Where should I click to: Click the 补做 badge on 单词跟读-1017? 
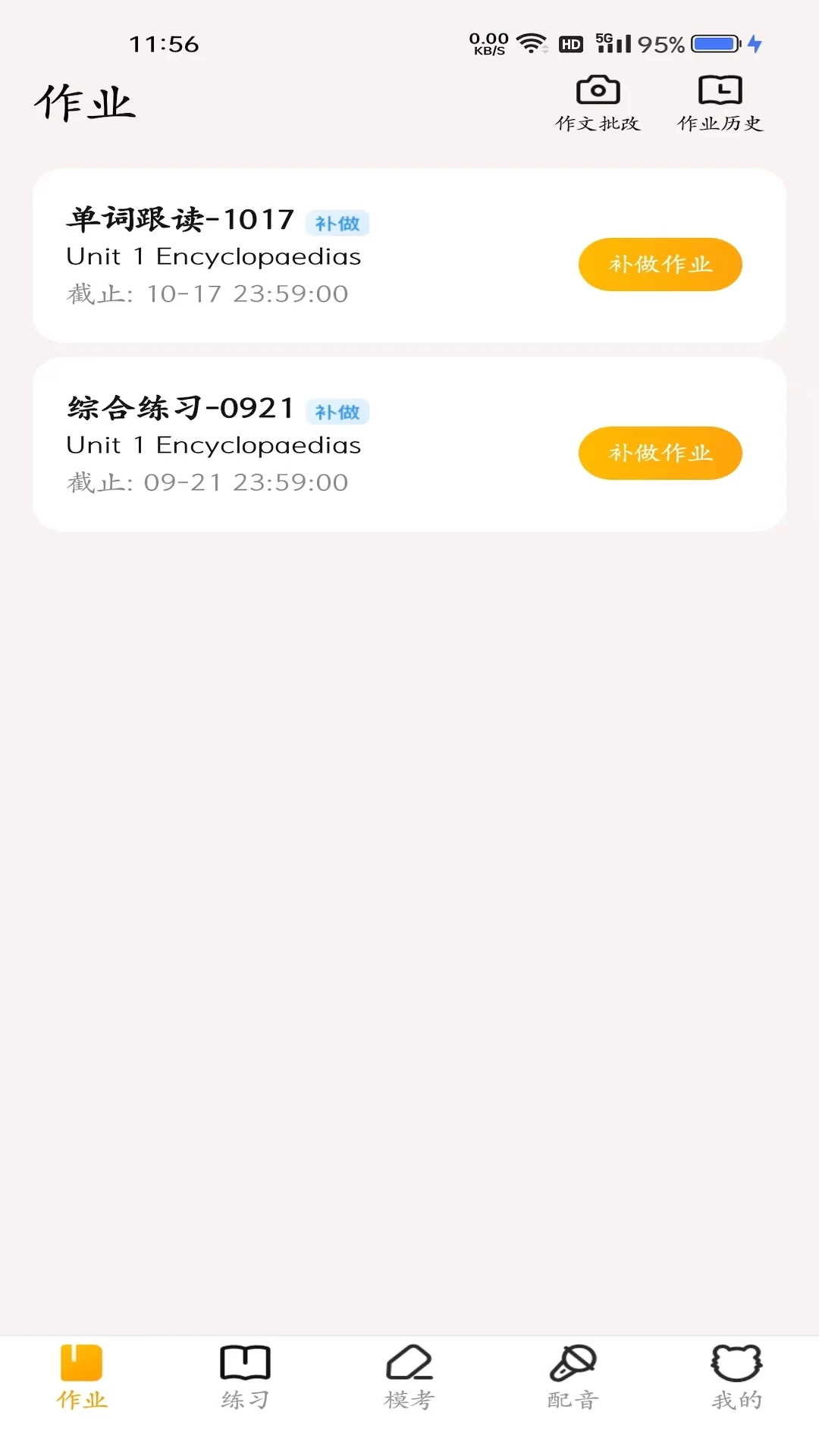338,223
